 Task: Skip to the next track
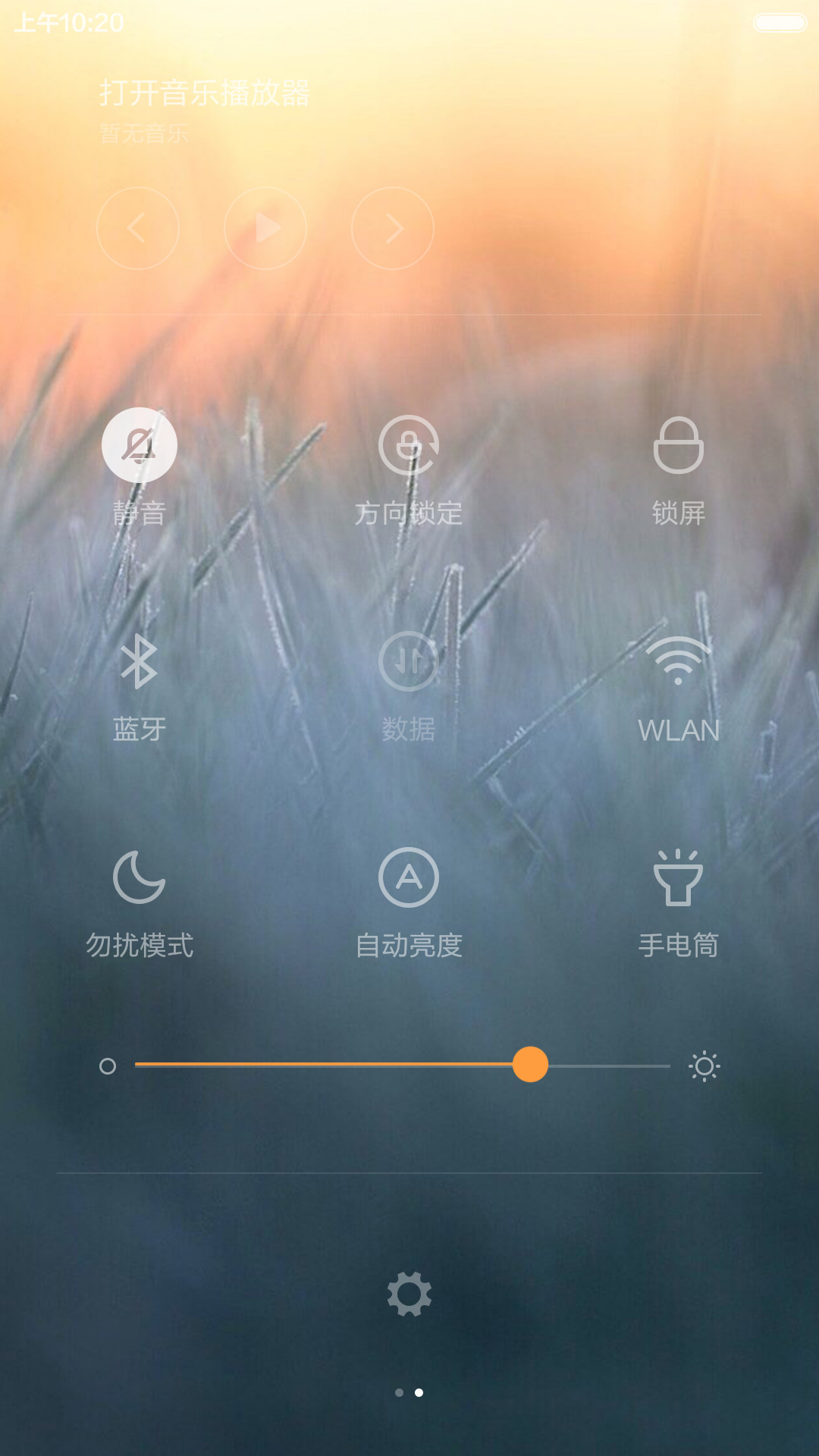click(393, 228)
